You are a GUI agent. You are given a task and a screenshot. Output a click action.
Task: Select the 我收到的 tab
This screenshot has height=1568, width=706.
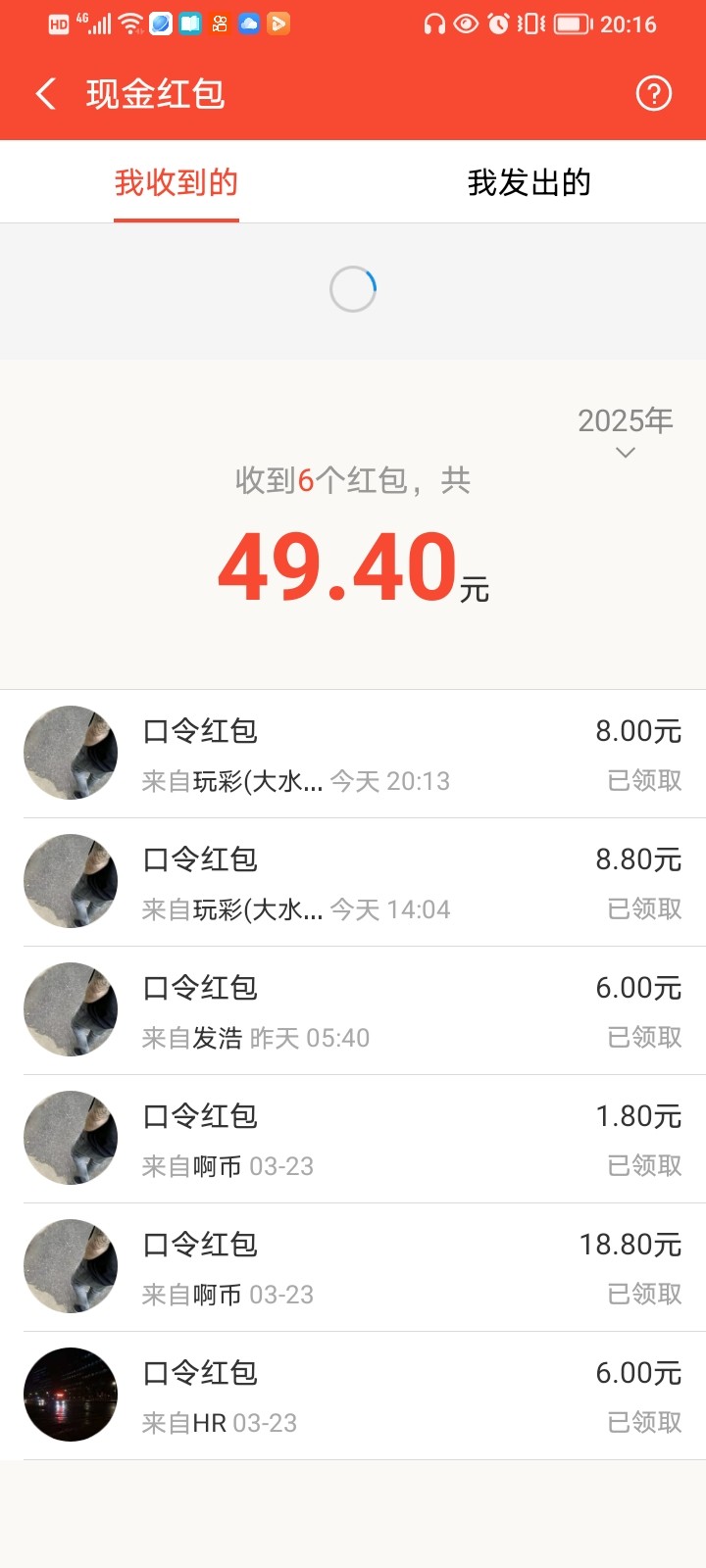coord(176,182)
